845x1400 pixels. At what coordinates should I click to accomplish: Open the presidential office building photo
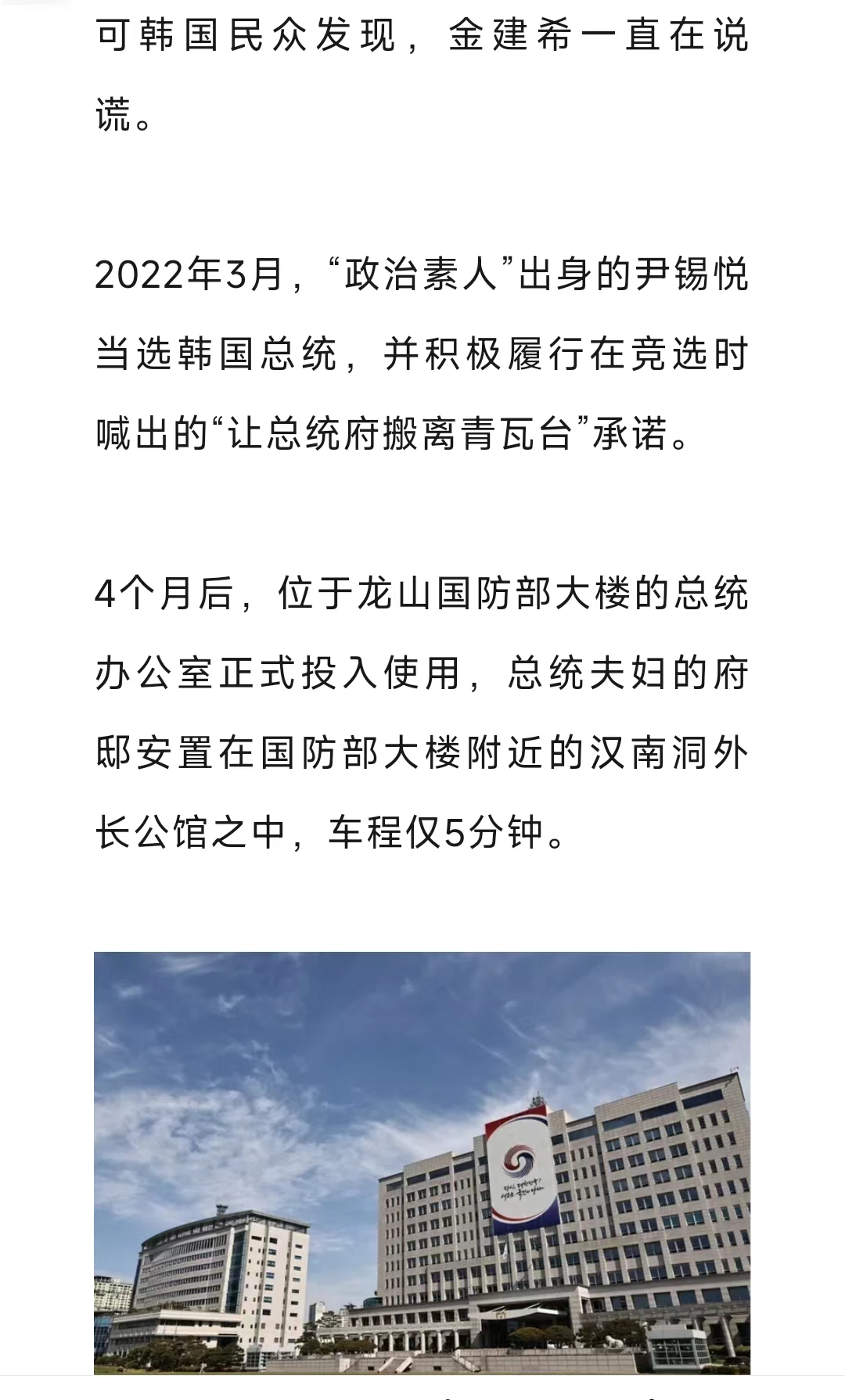(422, 1164)
